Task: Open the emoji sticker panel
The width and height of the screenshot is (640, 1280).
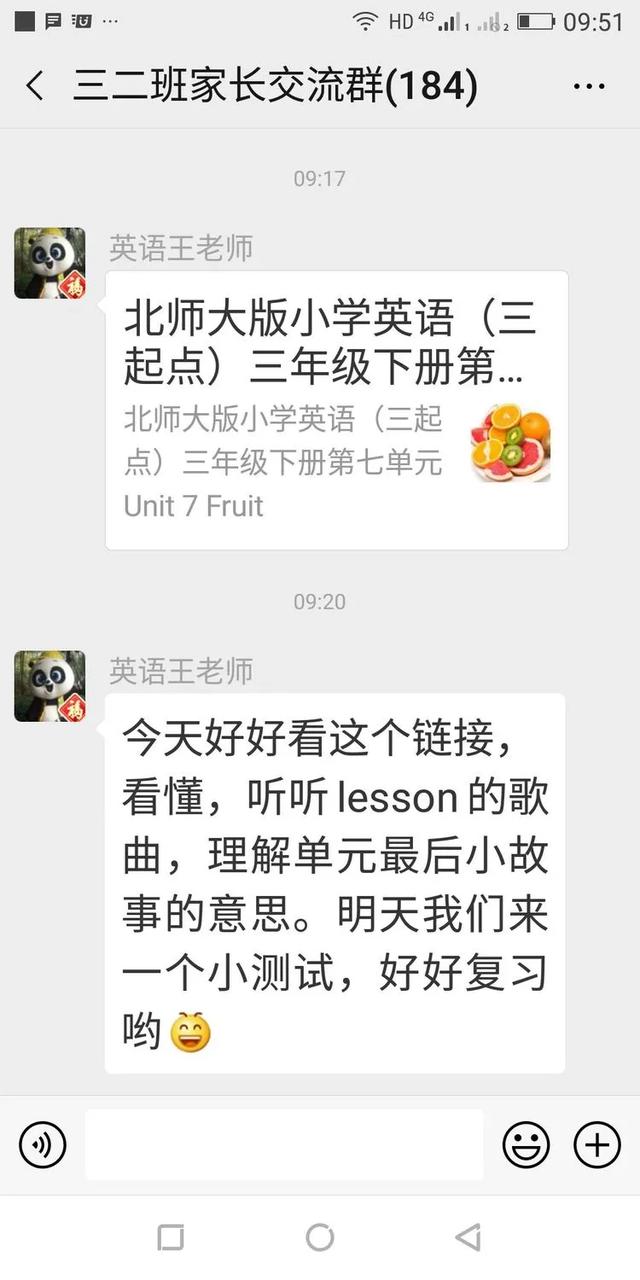Action: tap(526, 1144)
